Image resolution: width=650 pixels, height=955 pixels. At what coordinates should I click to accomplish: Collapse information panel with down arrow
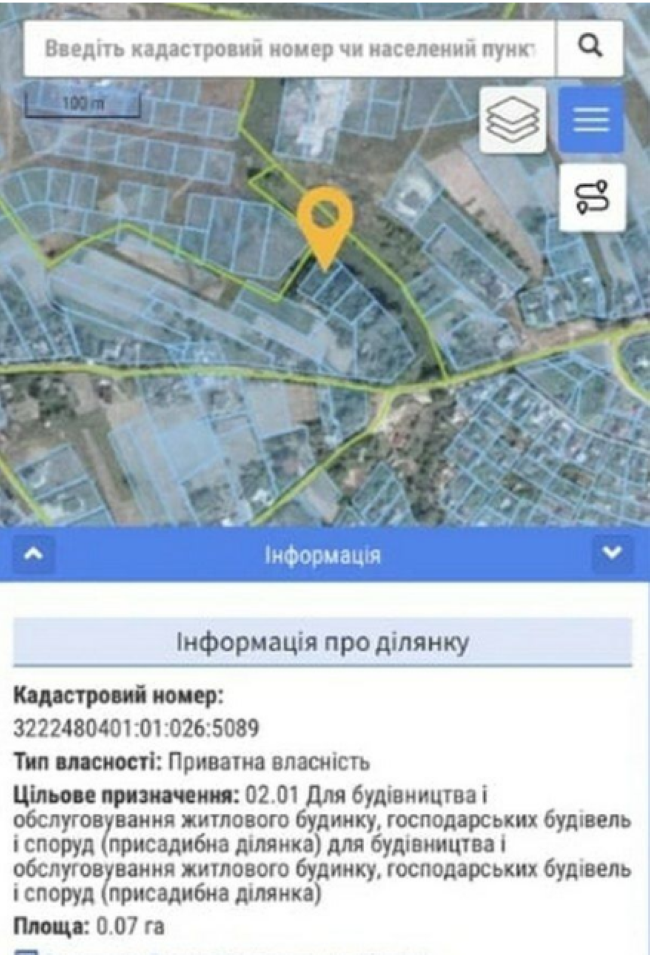point(612,553)
